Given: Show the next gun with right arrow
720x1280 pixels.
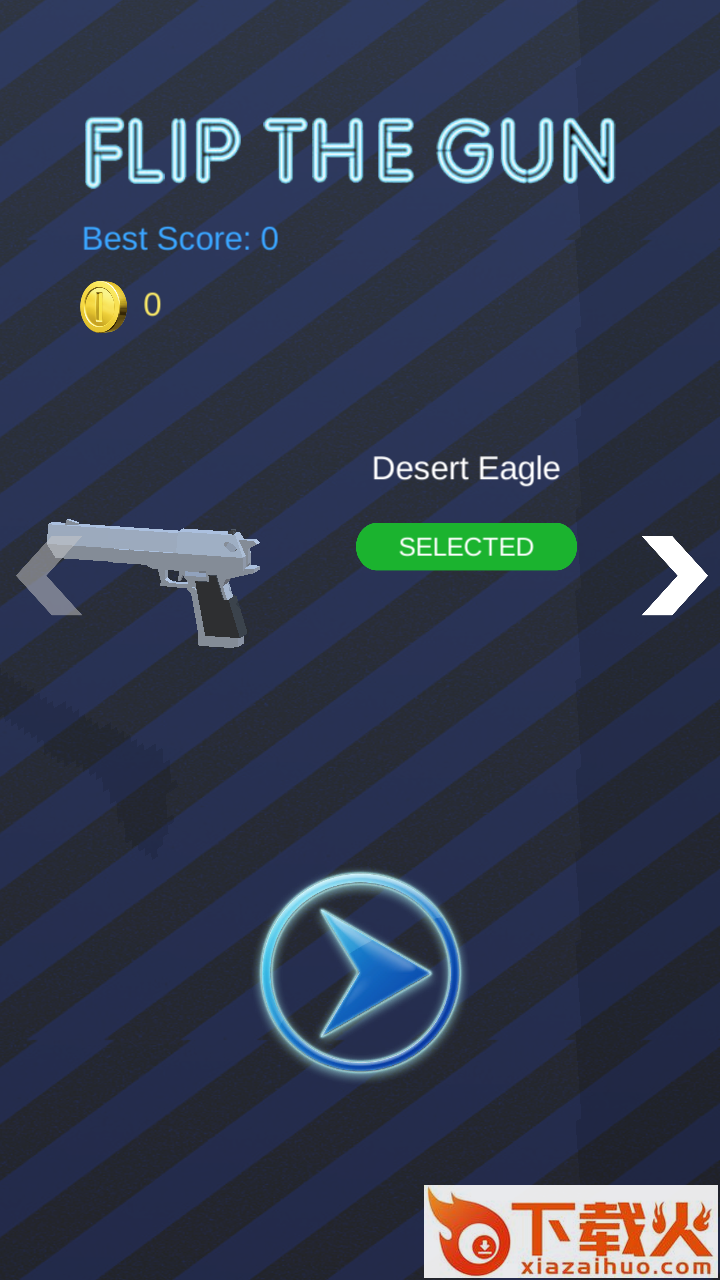Looking at the screenshot, I should (674, 575).
